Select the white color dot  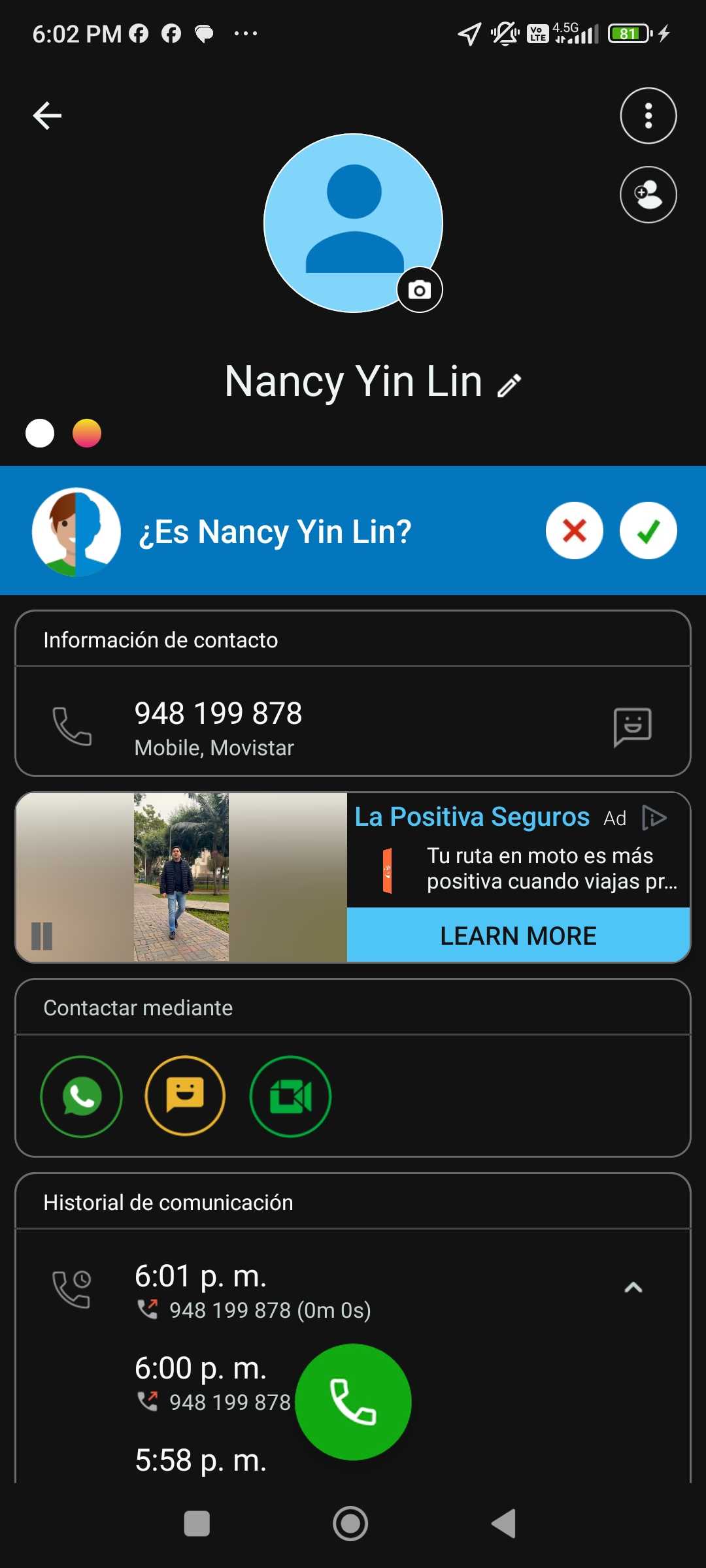tap(40, 433)
